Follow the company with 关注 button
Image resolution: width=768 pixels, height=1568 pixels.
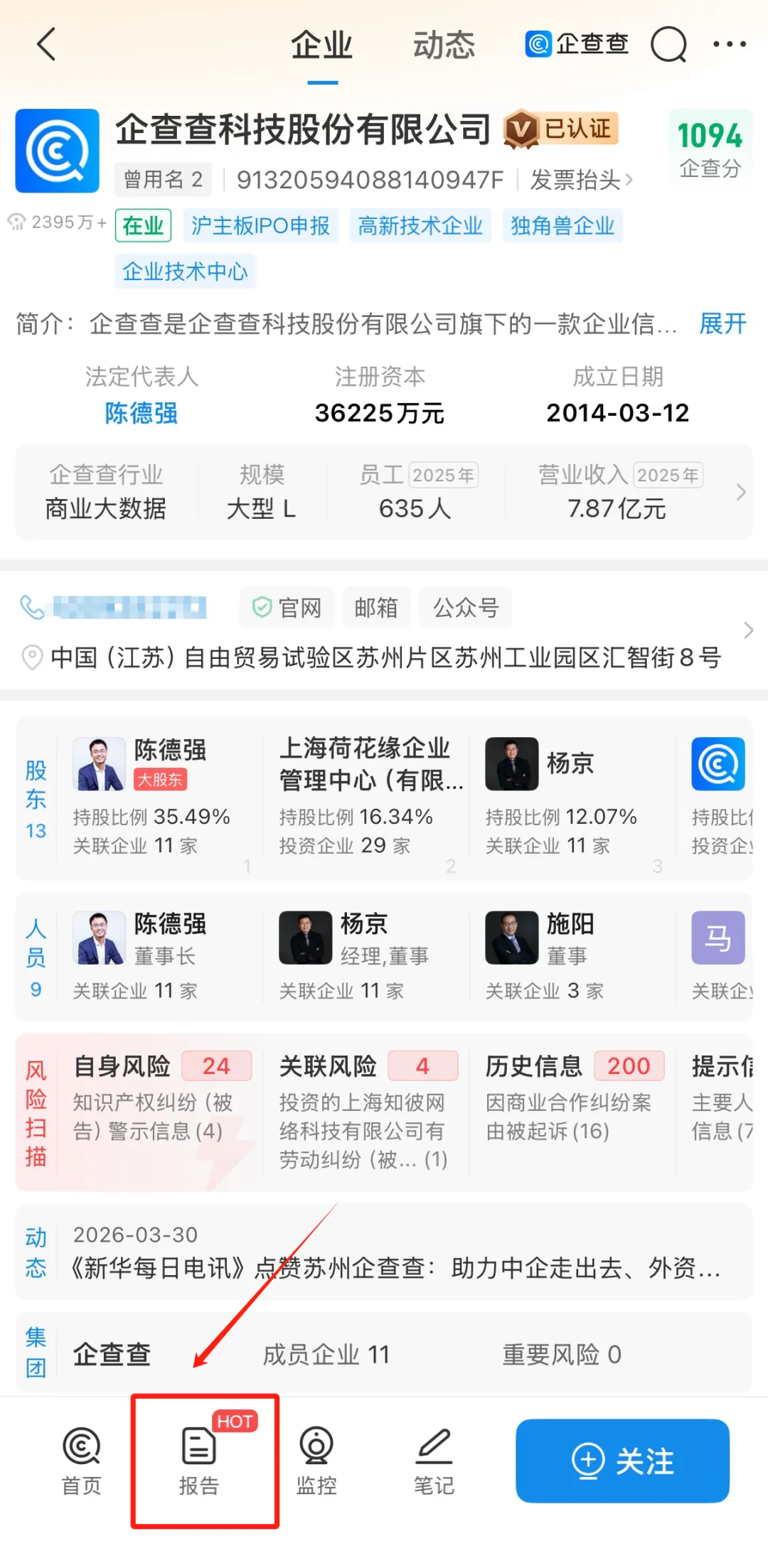pos(622,1461)
